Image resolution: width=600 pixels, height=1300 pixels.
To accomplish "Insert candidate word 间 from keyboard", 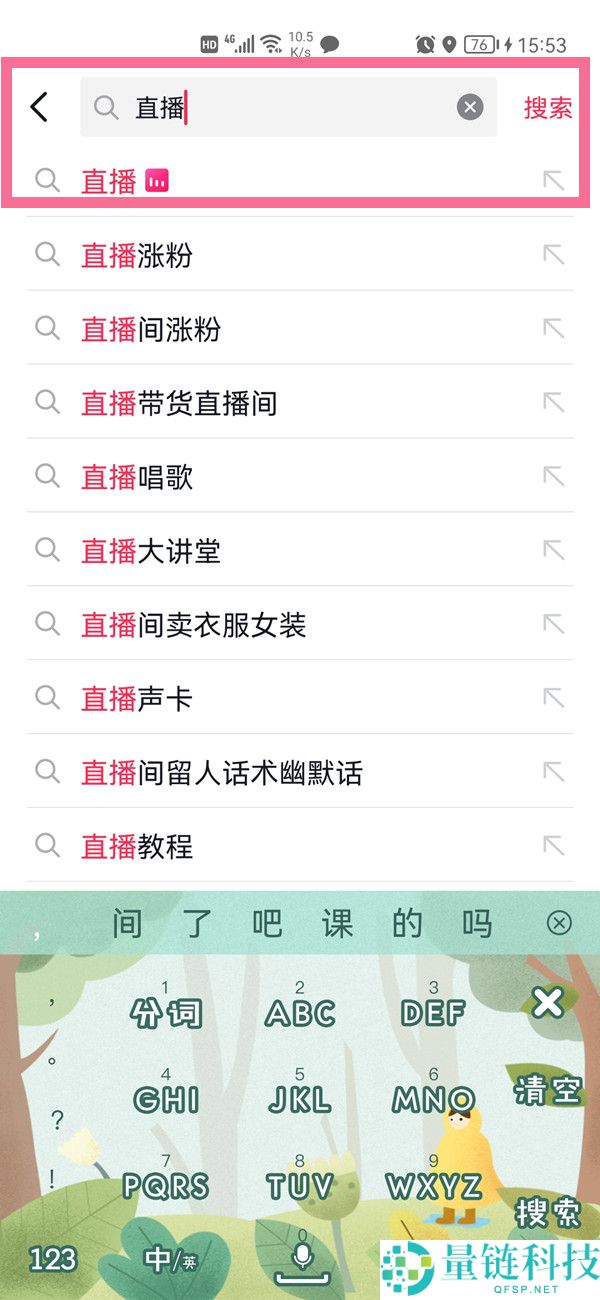I will pyautogui.click(x=127, y=923).
